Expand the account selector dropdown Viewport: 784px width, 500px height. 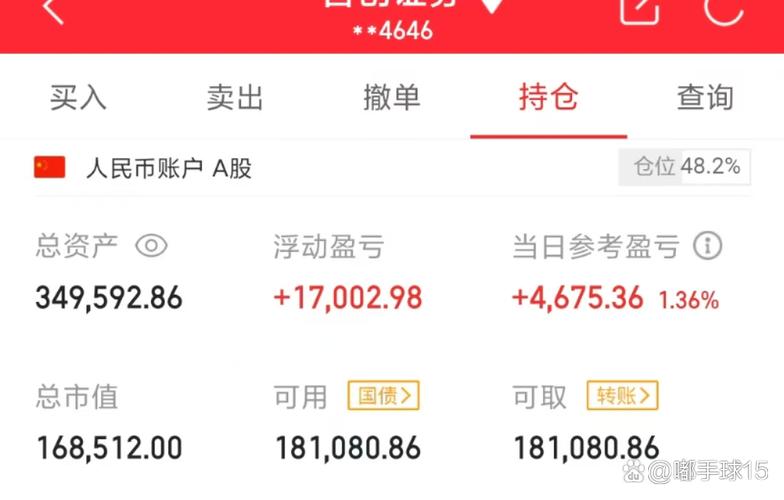point(491,7)
